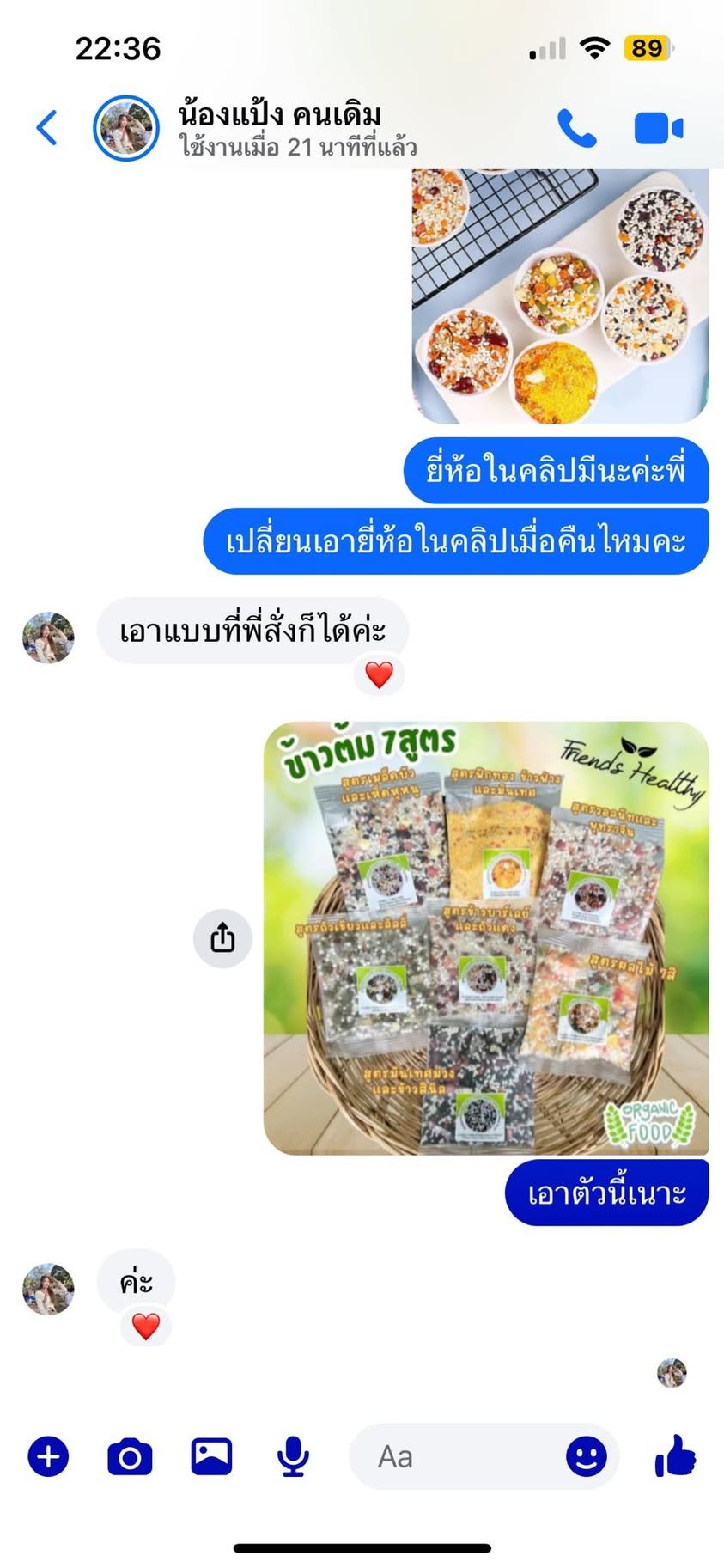724x1568 pixels.
Task: Start a video call with น้องแป้ง
Action: pos(659,128)
